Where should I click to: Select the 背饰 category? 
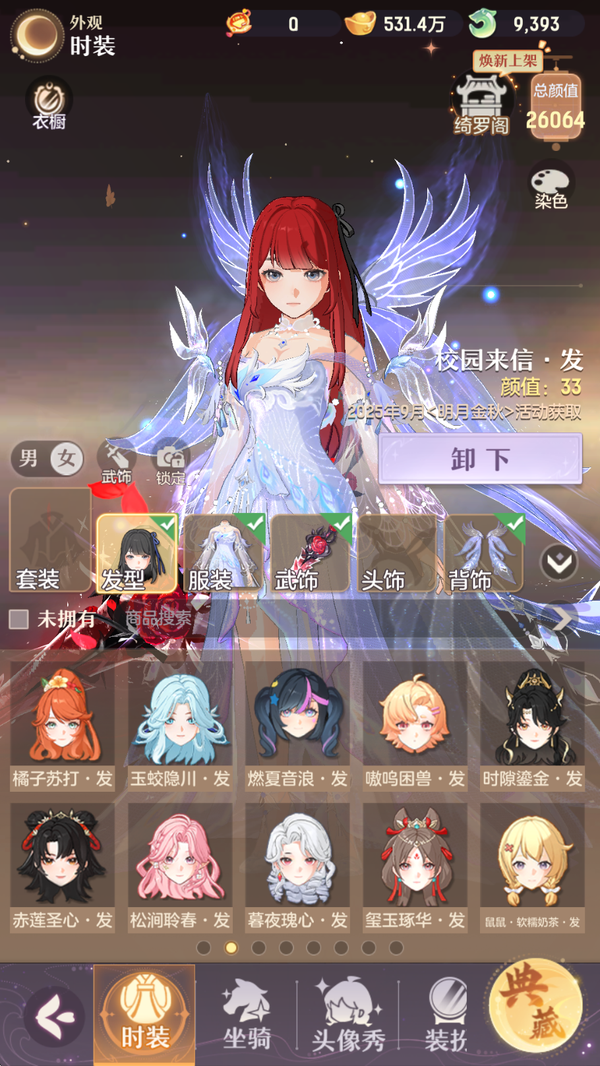485,553
